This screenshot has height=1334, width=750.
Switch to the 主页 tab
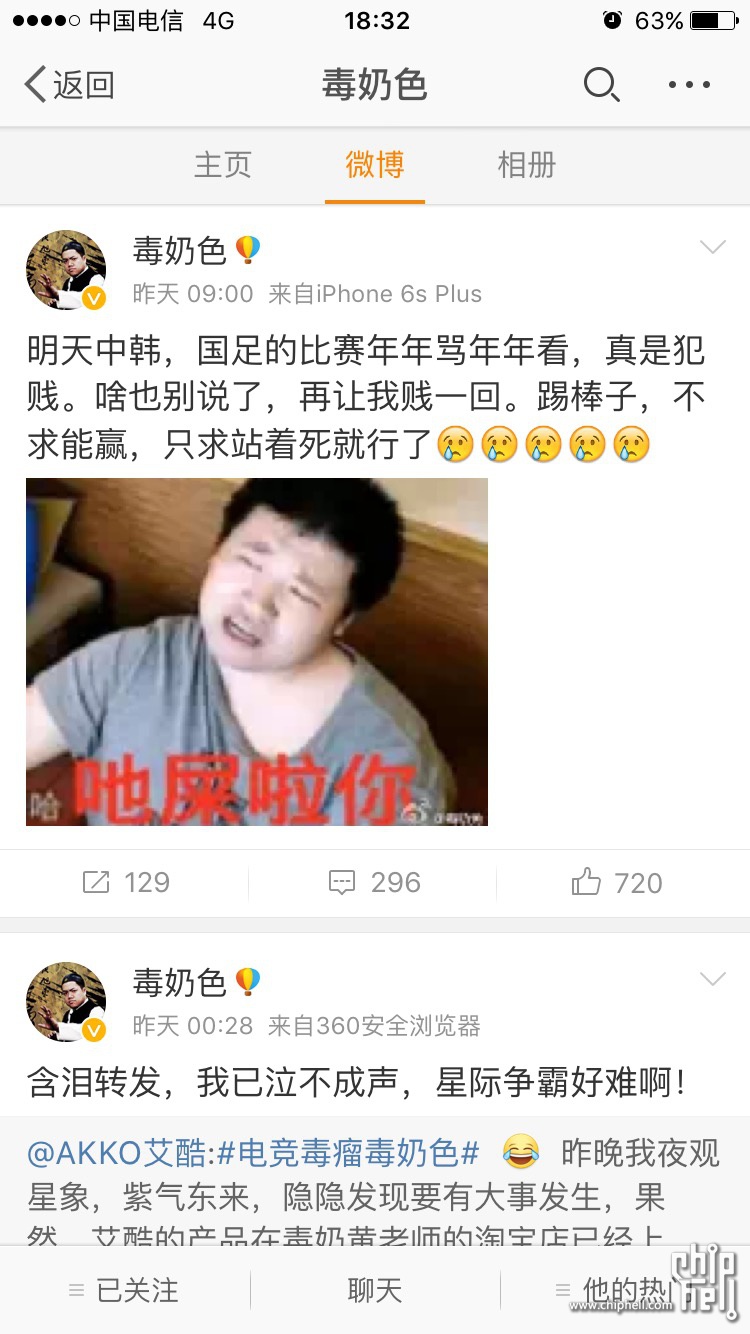pyautogui.click(x=222, y=165)
